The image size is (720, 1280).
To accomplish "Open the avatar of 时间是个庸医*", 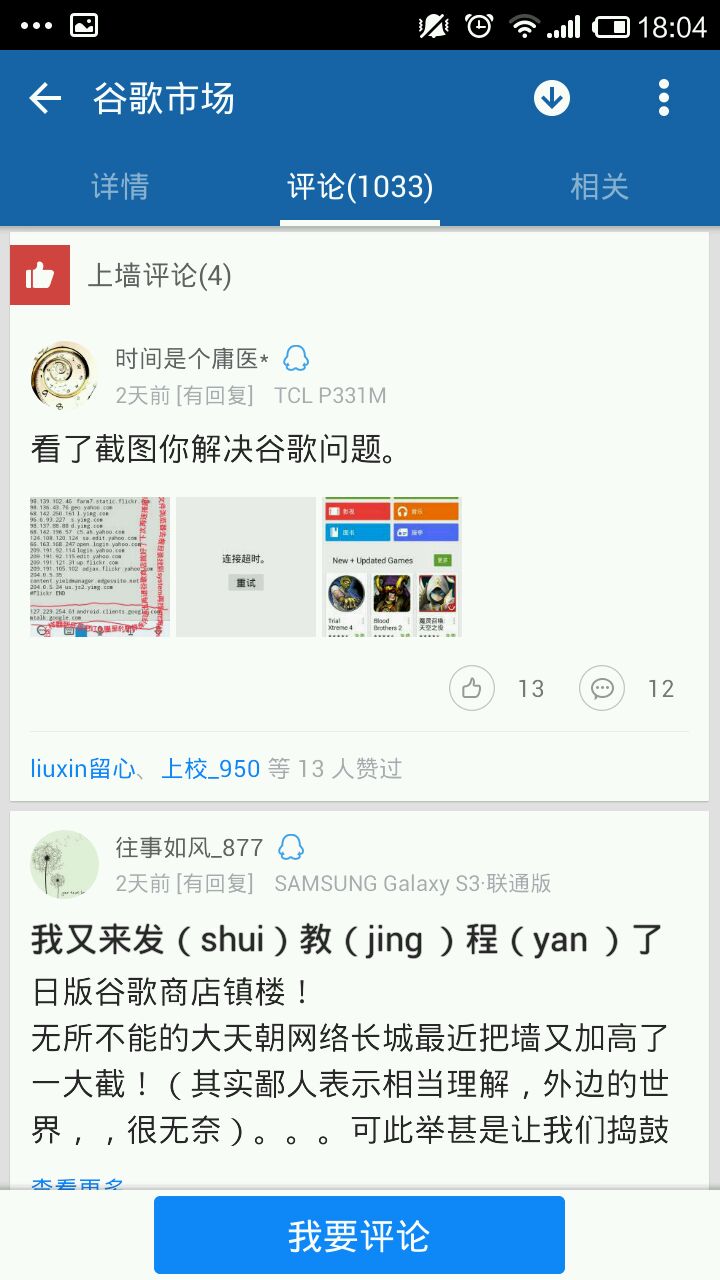I will coord(65,375).
